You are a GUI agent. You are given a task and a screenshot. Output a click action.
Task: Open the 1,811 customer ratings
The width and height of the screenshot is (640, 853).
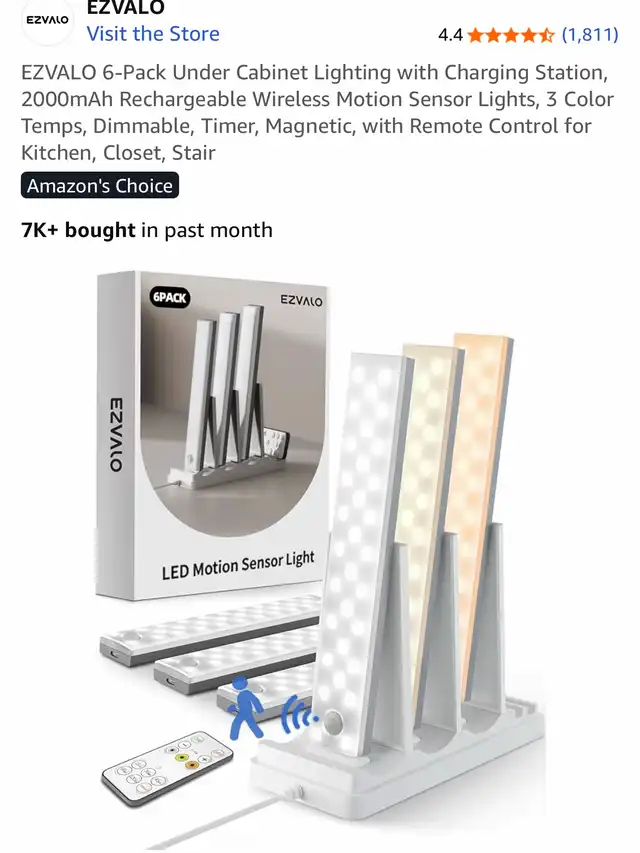pyautogui.click(x=590, y=35)
